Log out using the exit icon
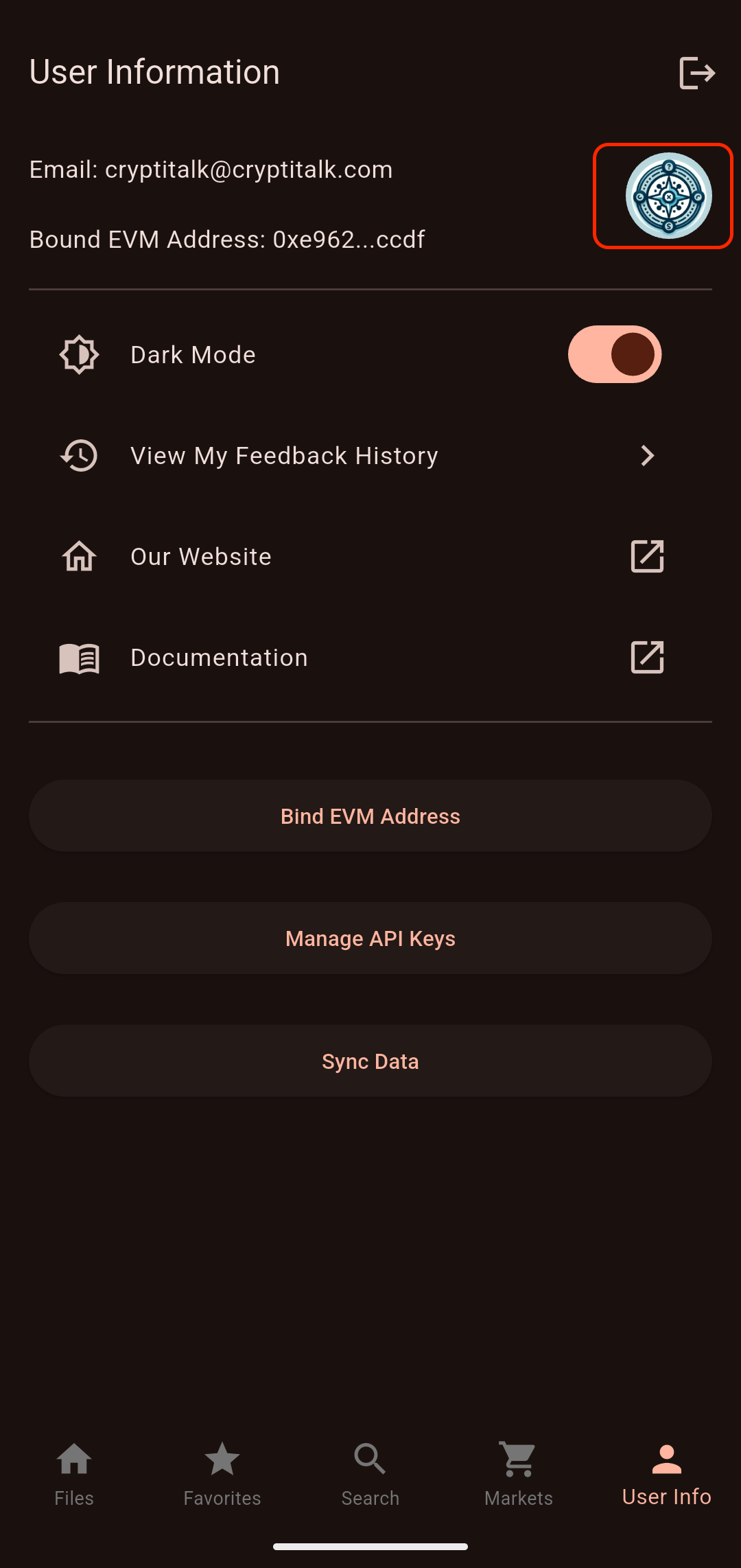The image size is (741, 1568). (697, 73)
